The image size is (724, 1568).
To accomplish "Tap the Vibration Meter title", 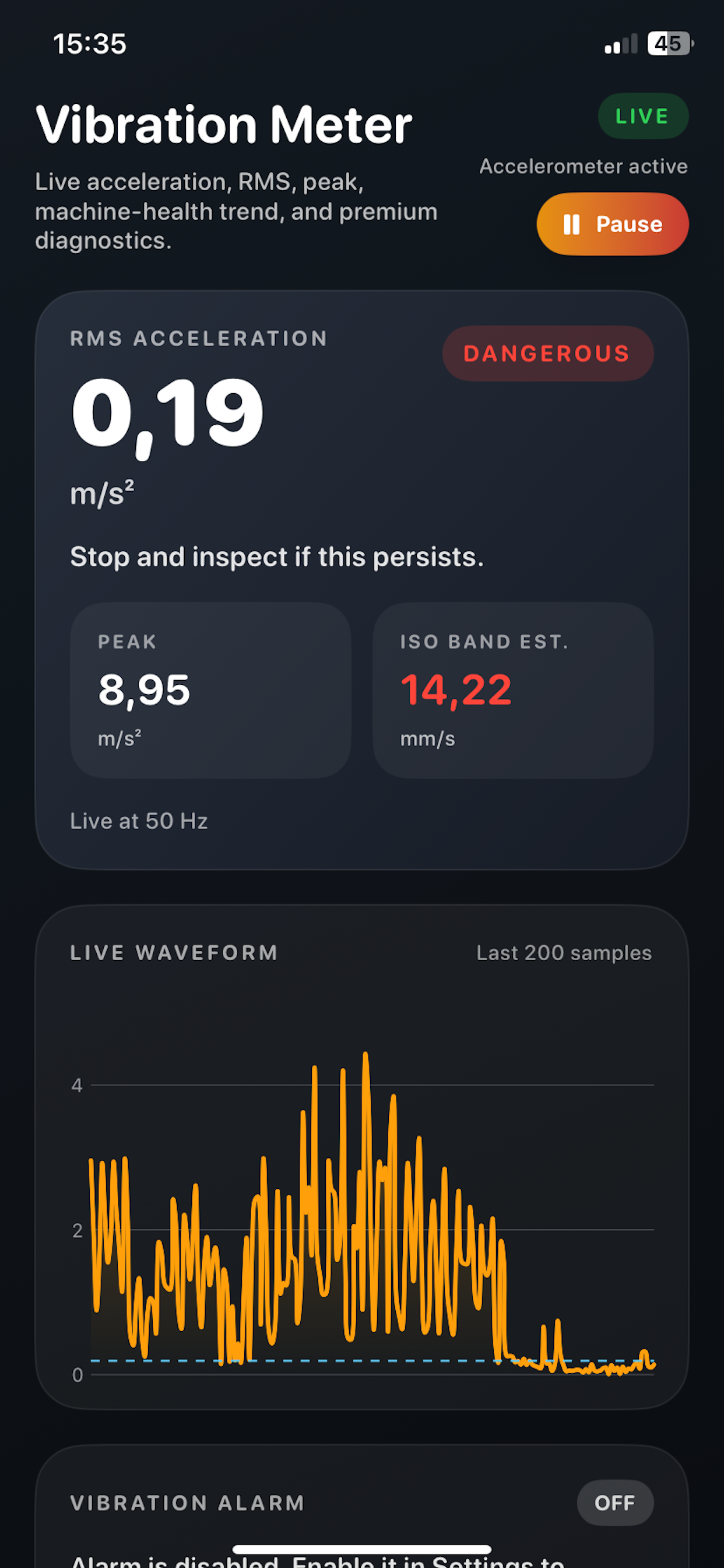I will (x=223, y=124).
